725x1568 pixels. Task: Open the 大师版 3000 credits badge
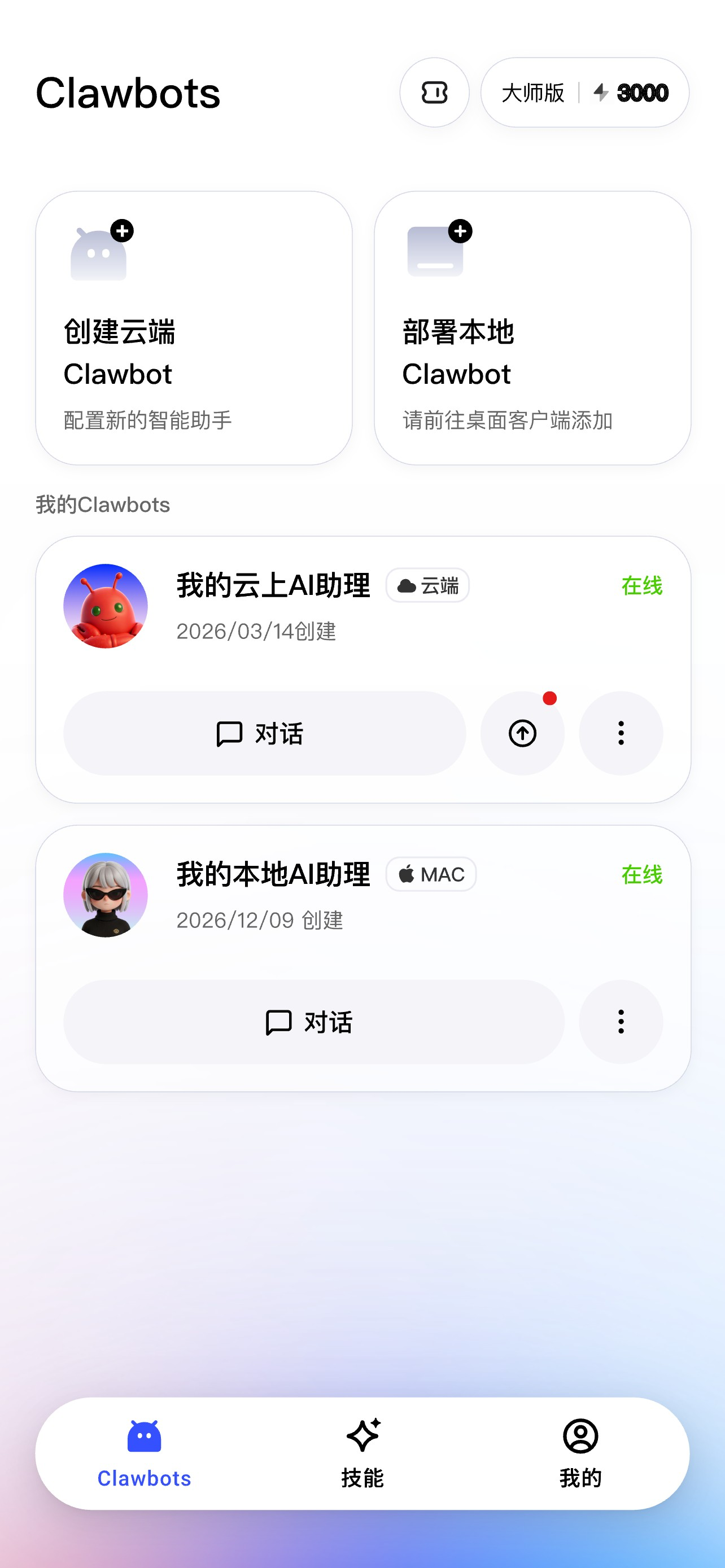coord(584,93)
